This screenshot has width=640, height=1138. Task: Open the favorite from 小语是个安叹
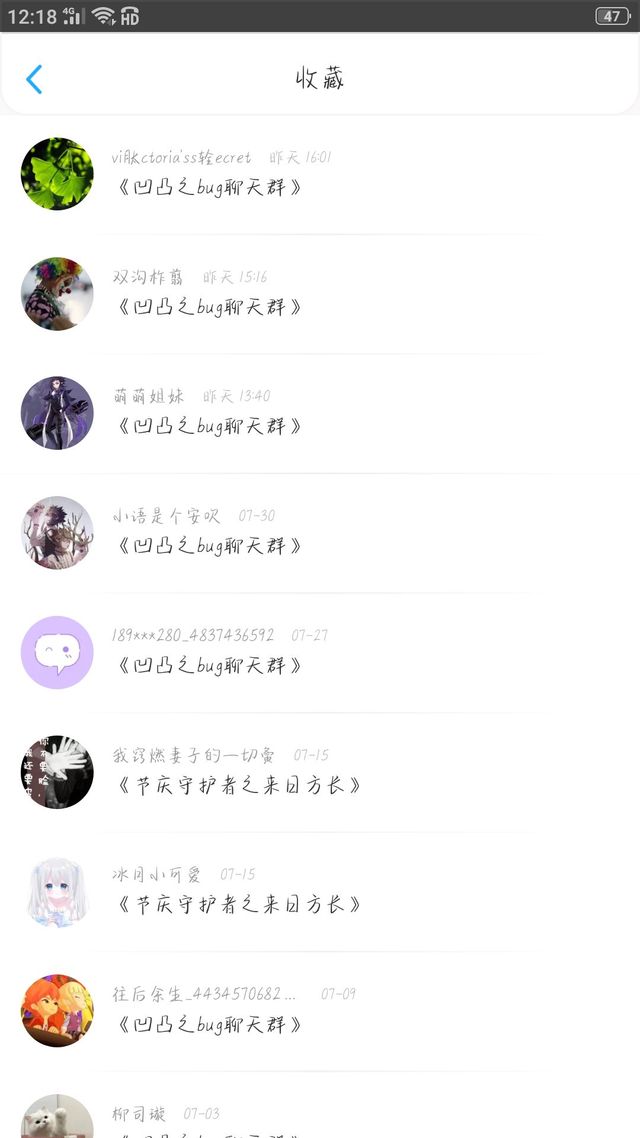(x=320, y=533)
